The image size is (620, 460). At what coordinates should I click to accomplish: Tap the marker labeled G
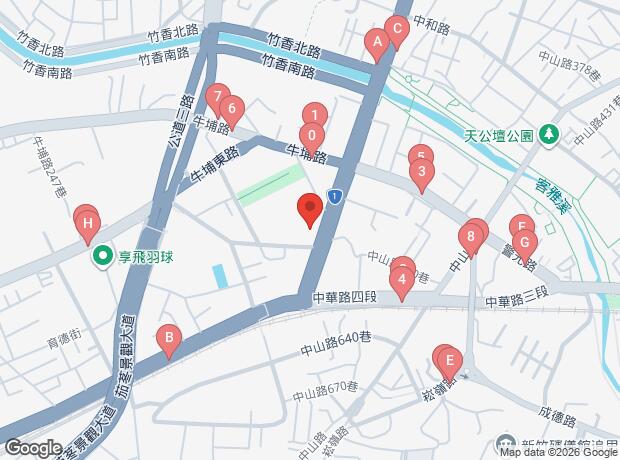(525, 246)
